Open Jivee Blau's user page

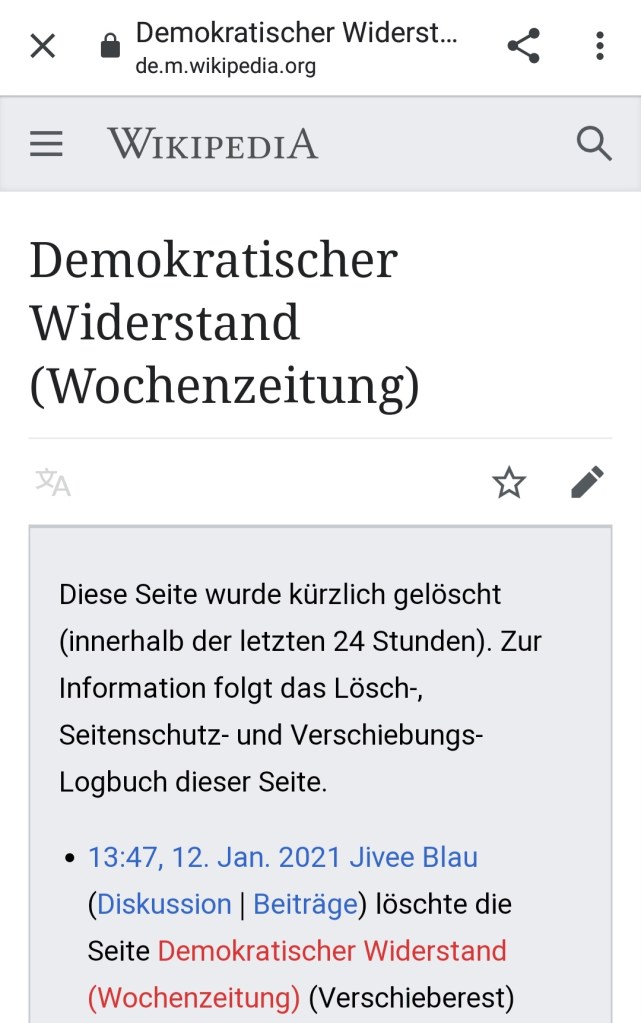click(413, 857)
